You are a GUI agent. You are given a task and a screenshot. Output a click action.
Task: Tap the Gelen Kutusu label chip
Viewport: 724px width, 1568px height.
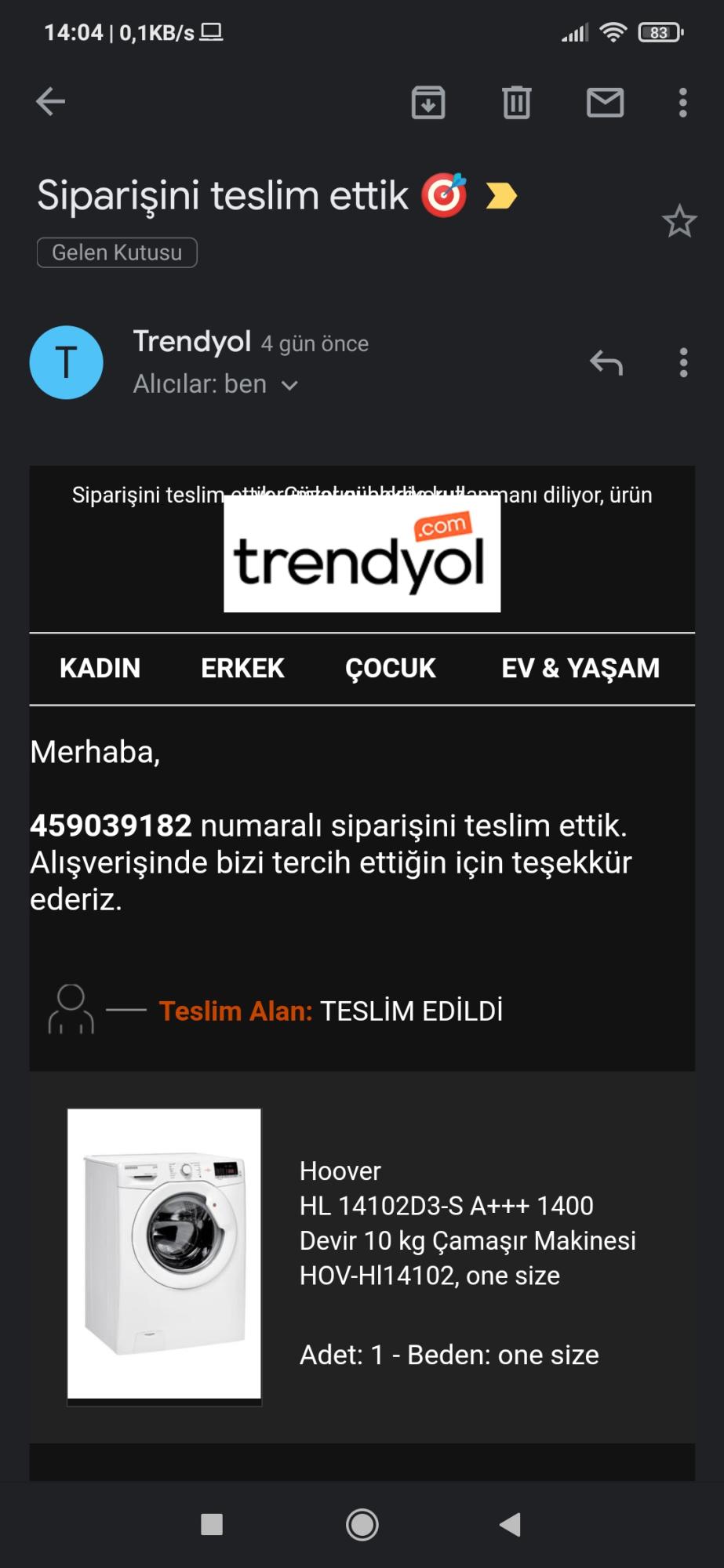pos(117,252)
